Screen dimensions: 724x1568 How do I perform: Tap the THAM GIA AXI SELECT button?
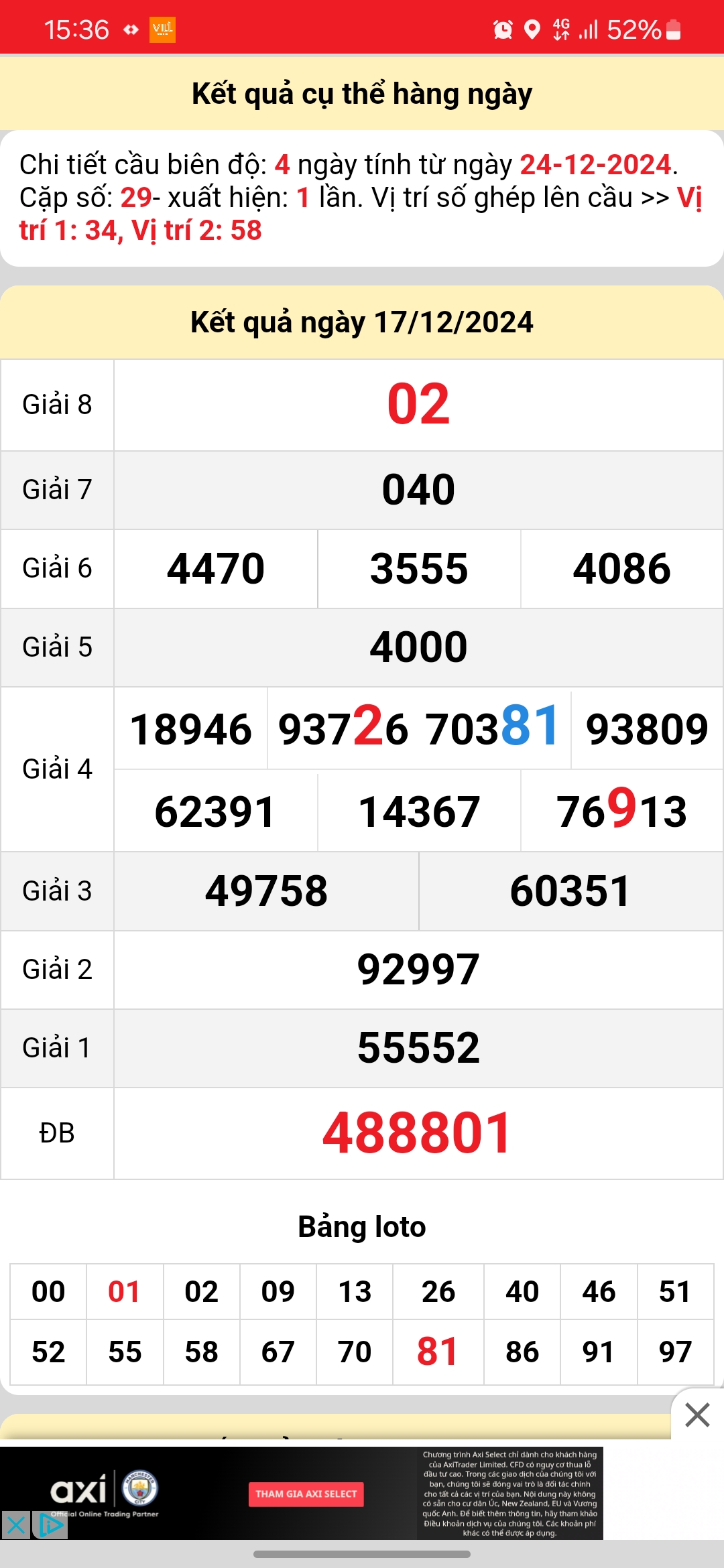click(x=306, y=1494)
